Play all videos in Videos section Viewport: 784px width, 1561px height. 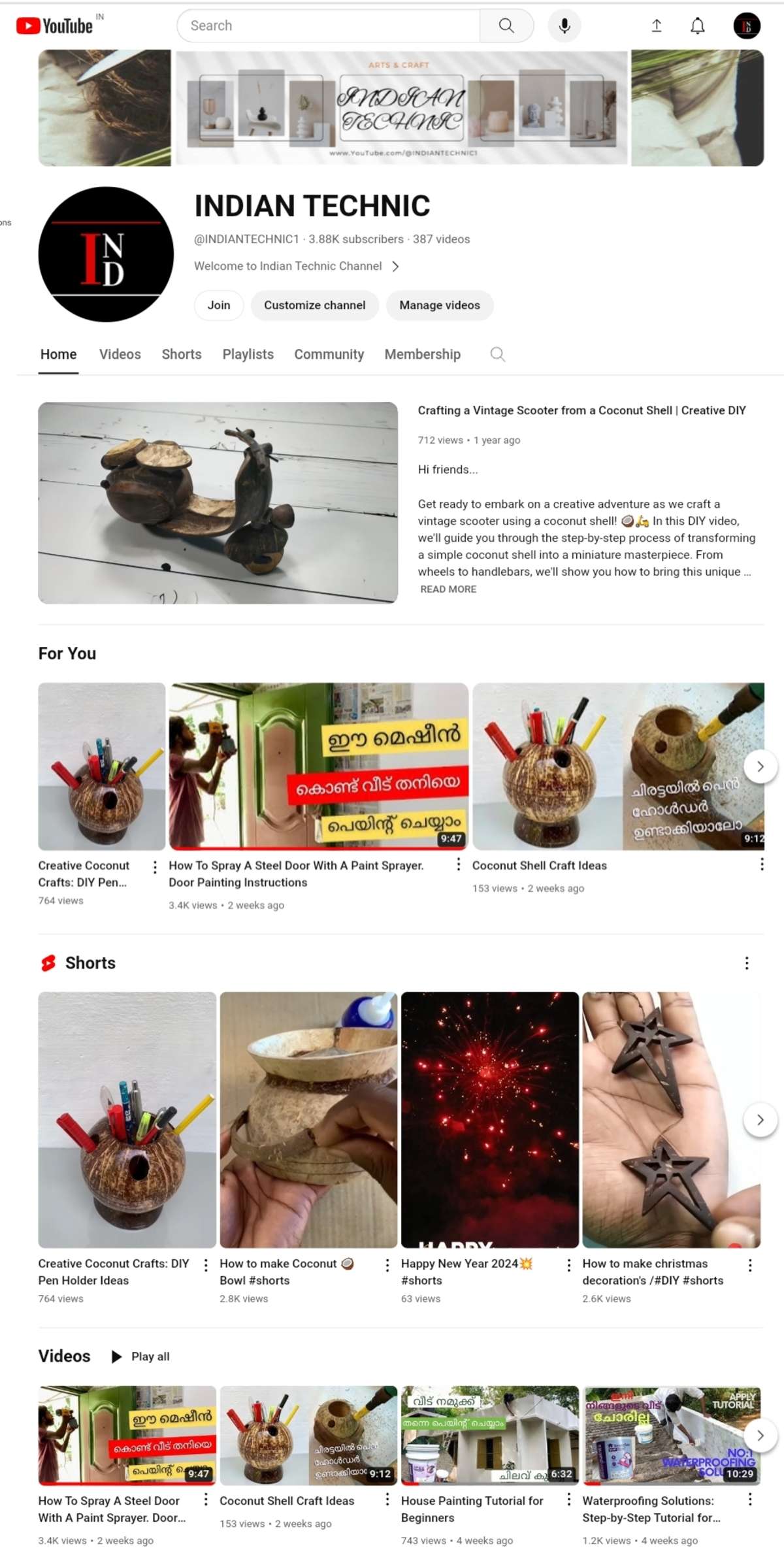(141, 1356)
